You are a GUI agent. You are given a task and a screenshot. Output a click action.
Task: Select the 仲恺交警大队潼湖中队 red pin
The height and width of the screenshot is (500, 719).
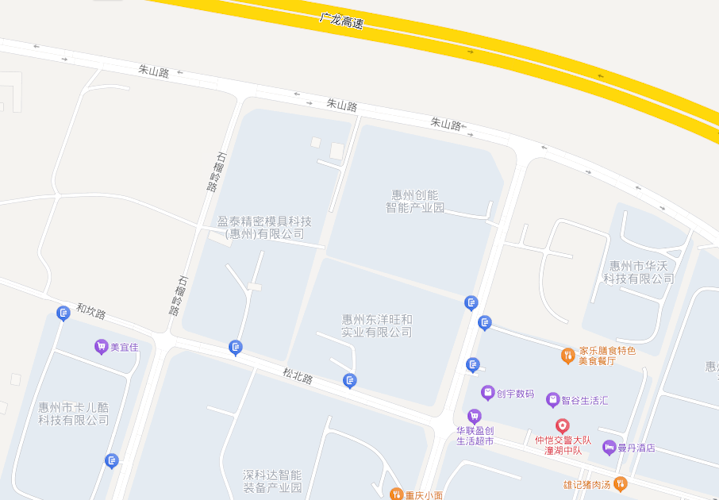pyautogui.click(x=563, y=426)
